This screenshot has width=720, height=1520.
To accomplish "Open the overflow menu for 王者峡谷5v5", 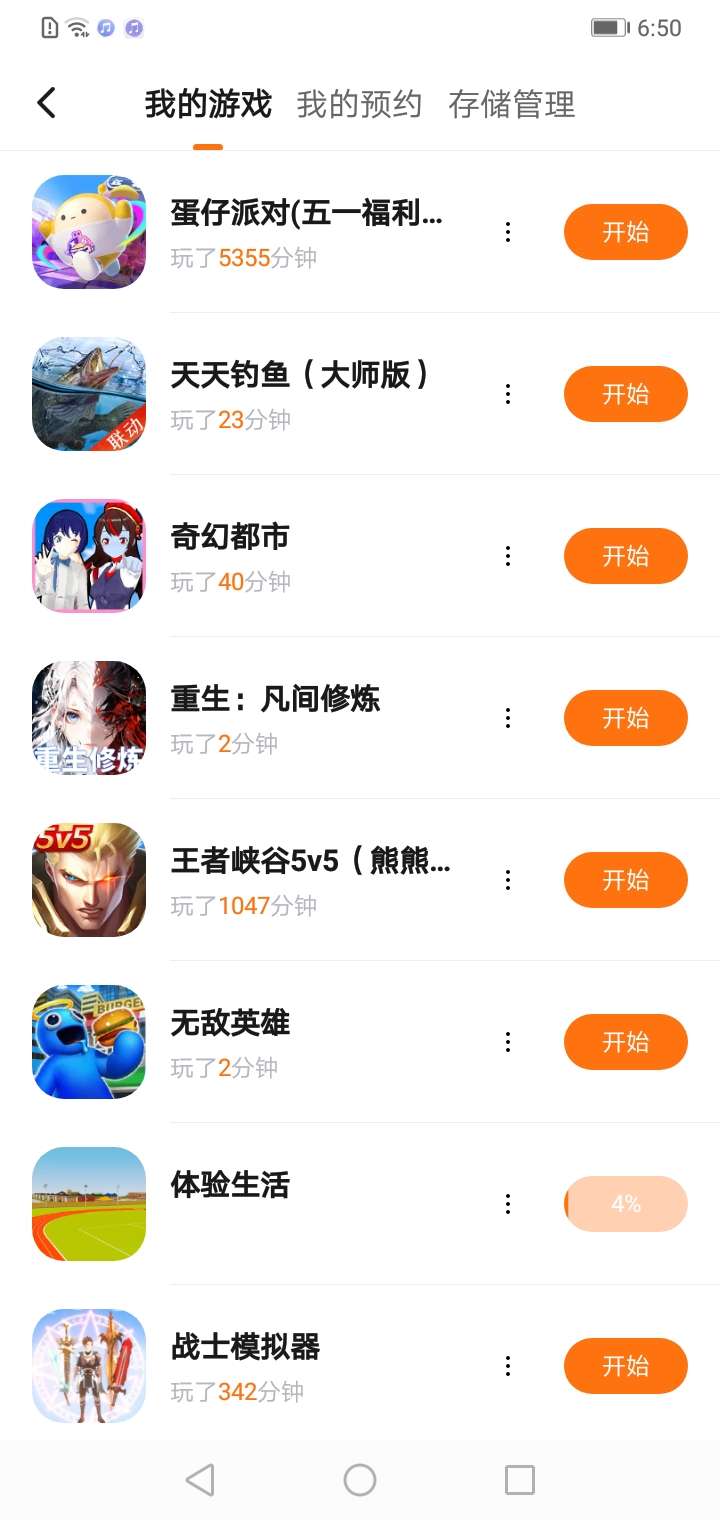I will [x=508, y=880].
